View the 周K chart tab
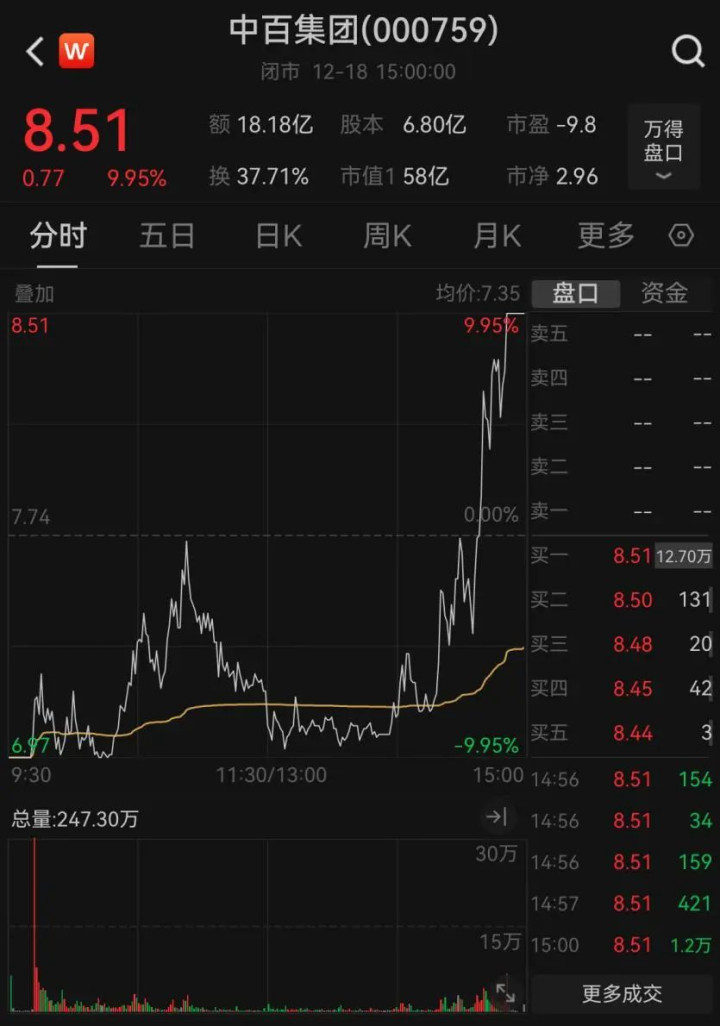This screenshot has height=1026, width=720. click(x=387, y=236)
